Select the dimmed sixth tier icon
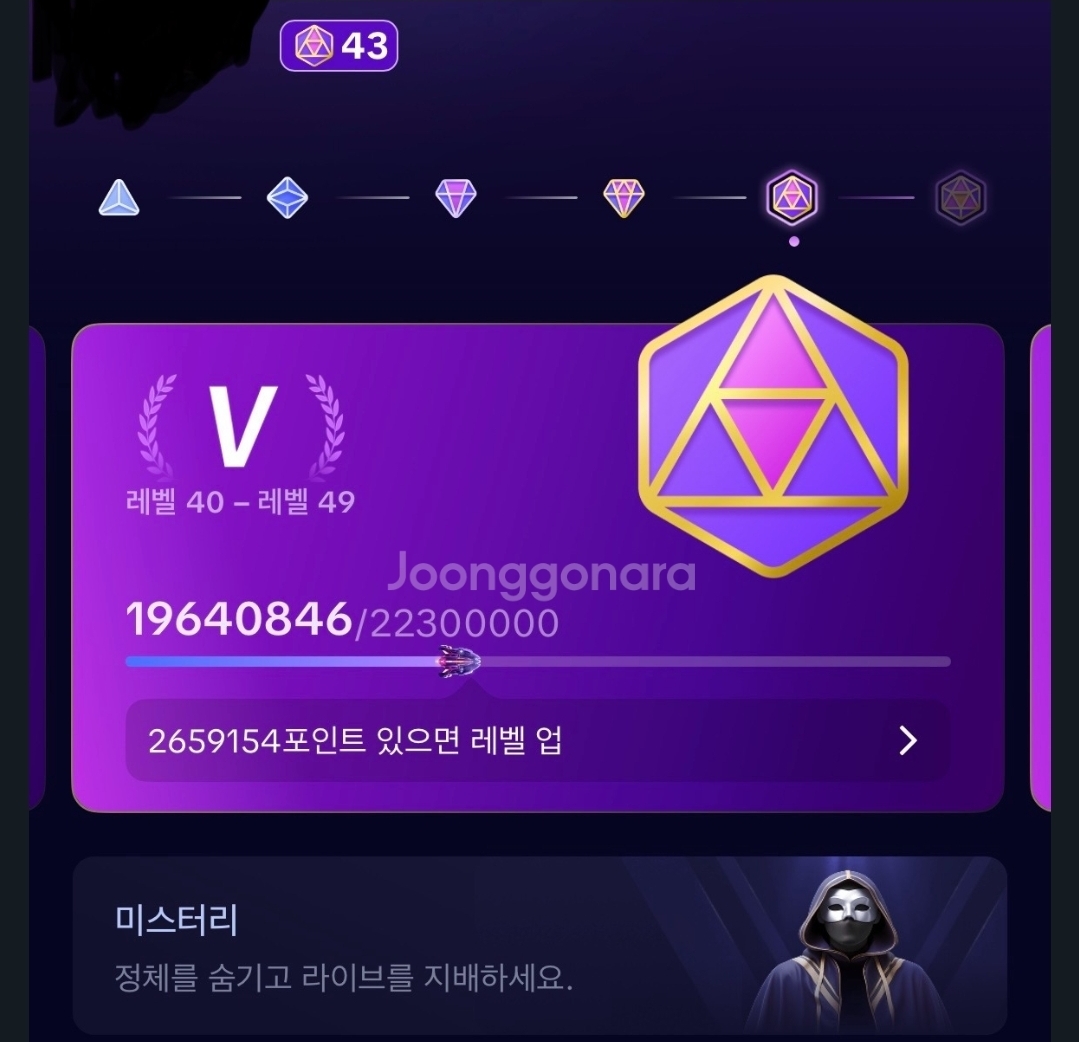The width and height of the screenshot is (1079, 1042). click(x=960, y=198)
